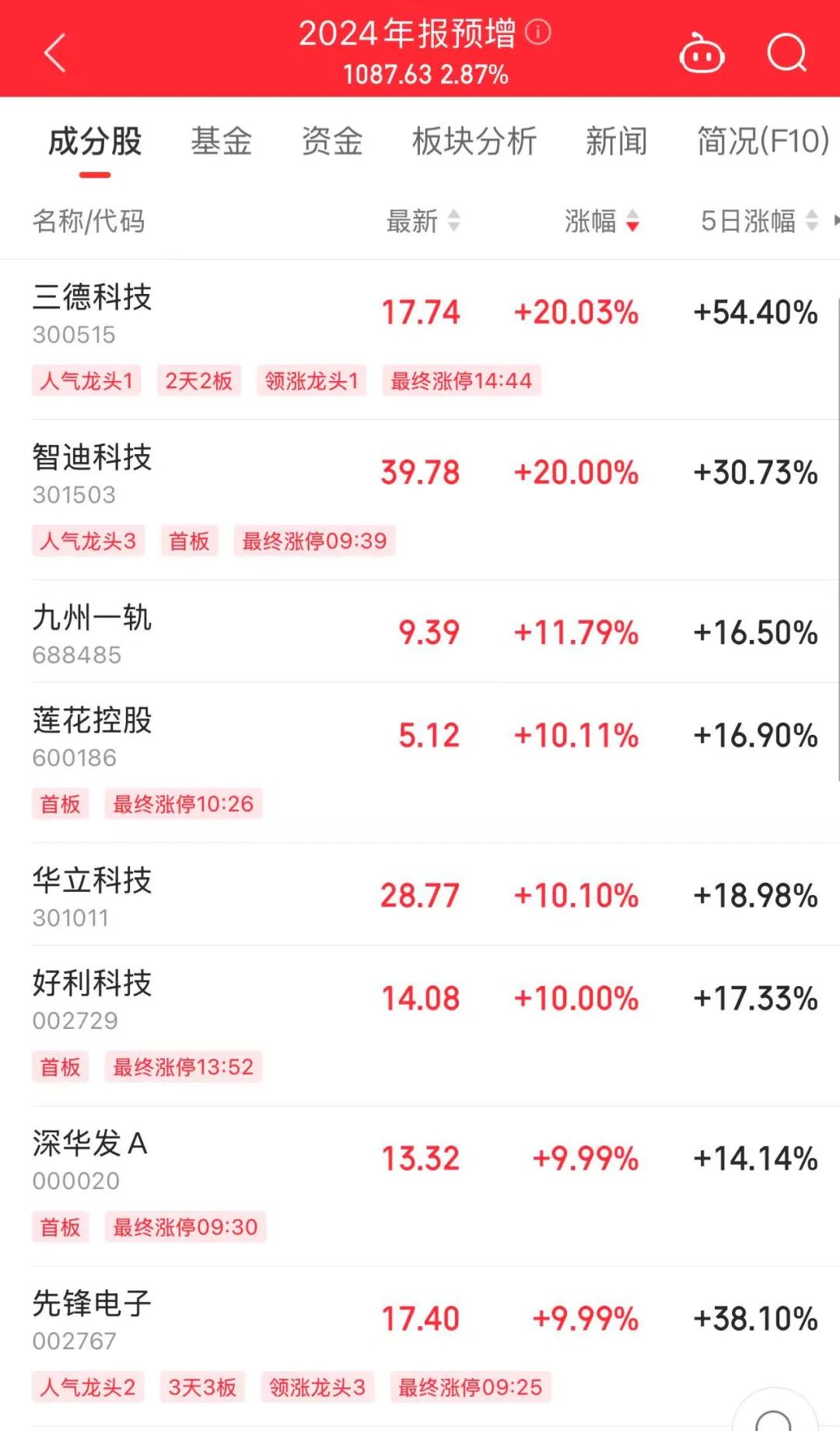Viewport: 840px width, 1431px height.
Task: Sort stocks by 最新 price
Action: pos(423,222)
